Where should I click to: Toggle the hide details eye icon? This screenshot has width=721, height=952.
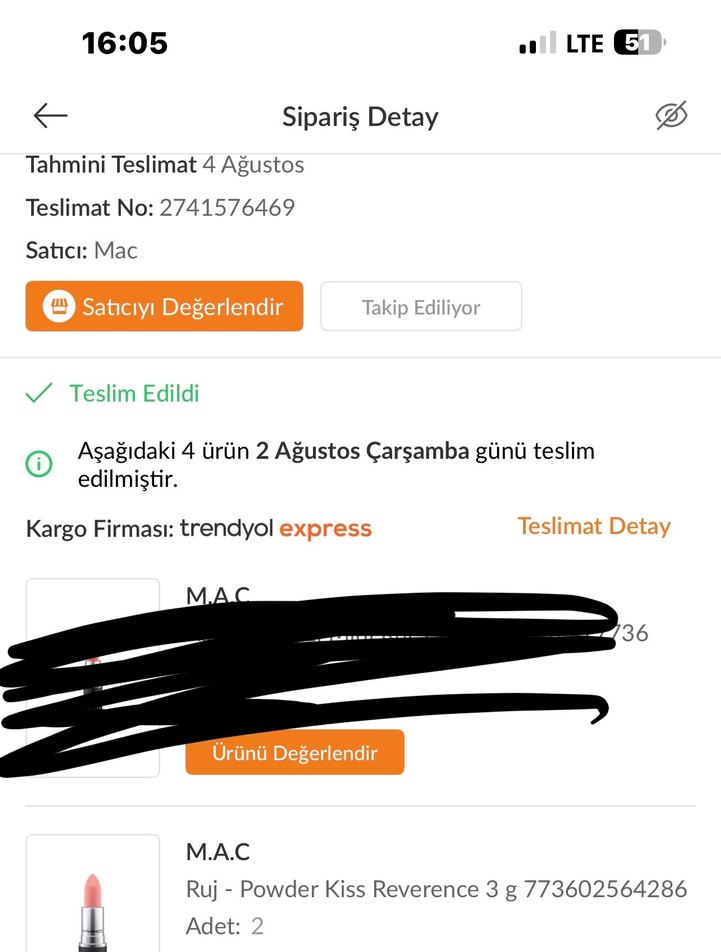[x=671, y=116]
